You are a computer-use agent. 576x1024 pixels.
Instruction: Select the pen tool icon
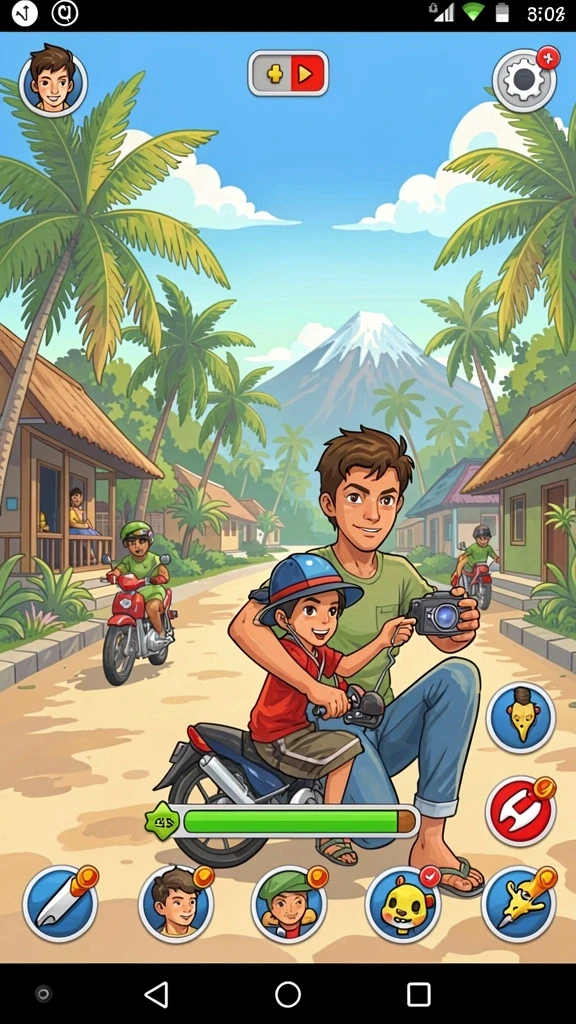click(x=60, y=904)
